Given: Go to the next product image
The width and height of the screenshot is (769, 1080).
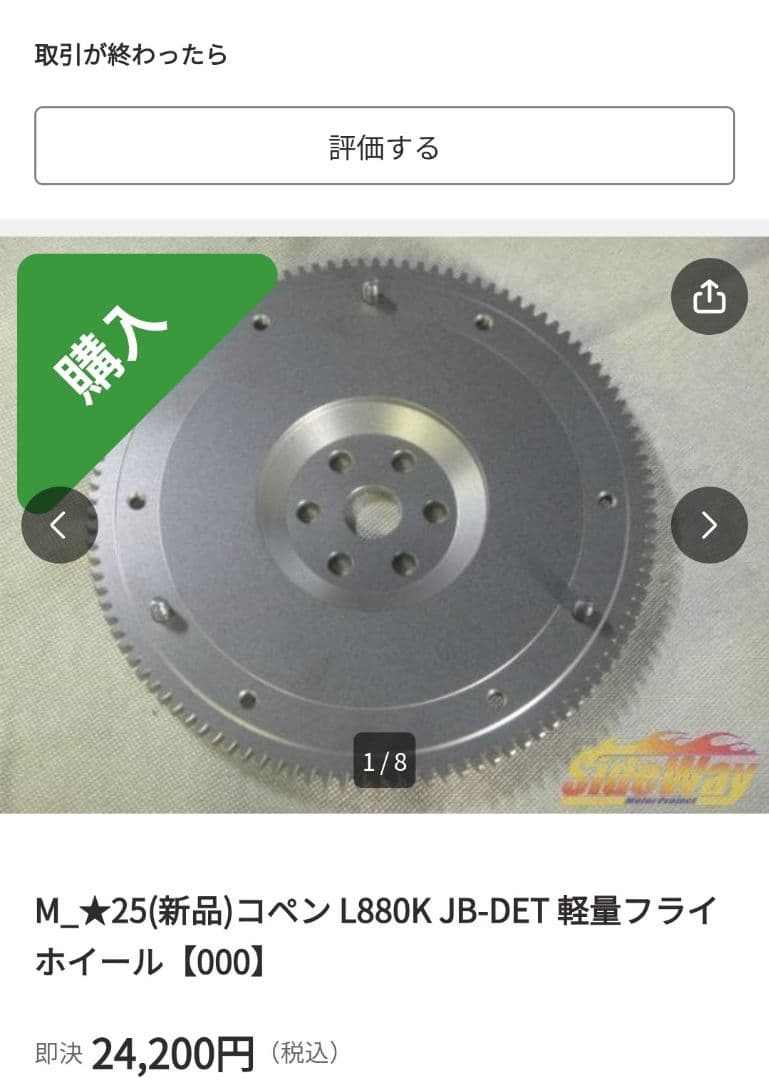Looking at the screenshot, I should tap(708, 525).
